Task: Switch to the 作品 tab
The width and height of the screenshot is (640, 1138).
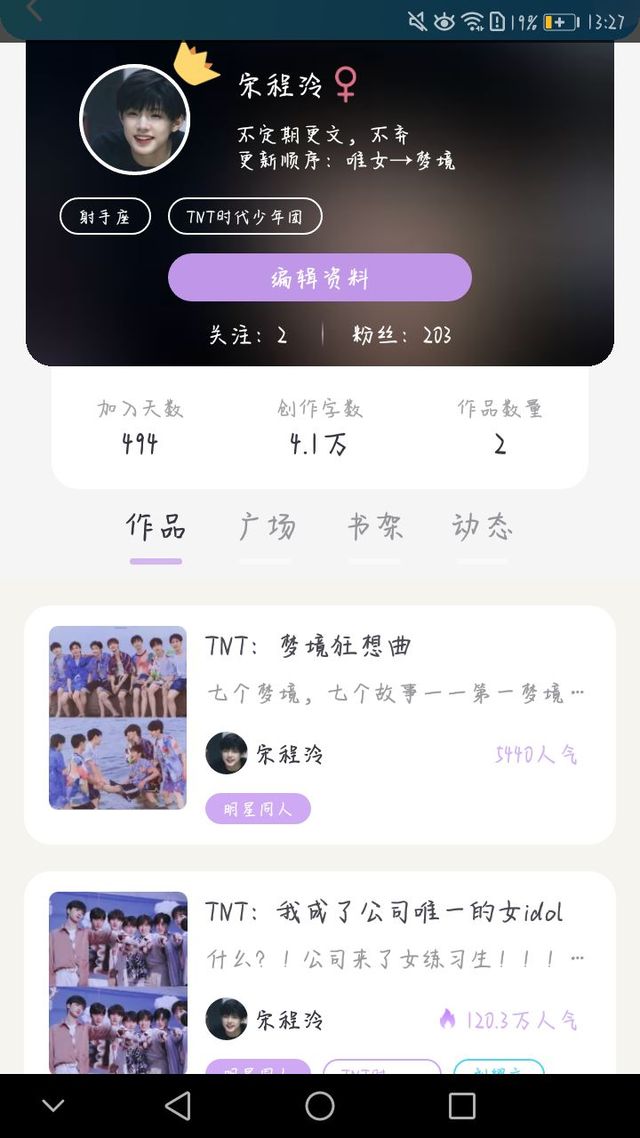Action: (x=156, y=527)
